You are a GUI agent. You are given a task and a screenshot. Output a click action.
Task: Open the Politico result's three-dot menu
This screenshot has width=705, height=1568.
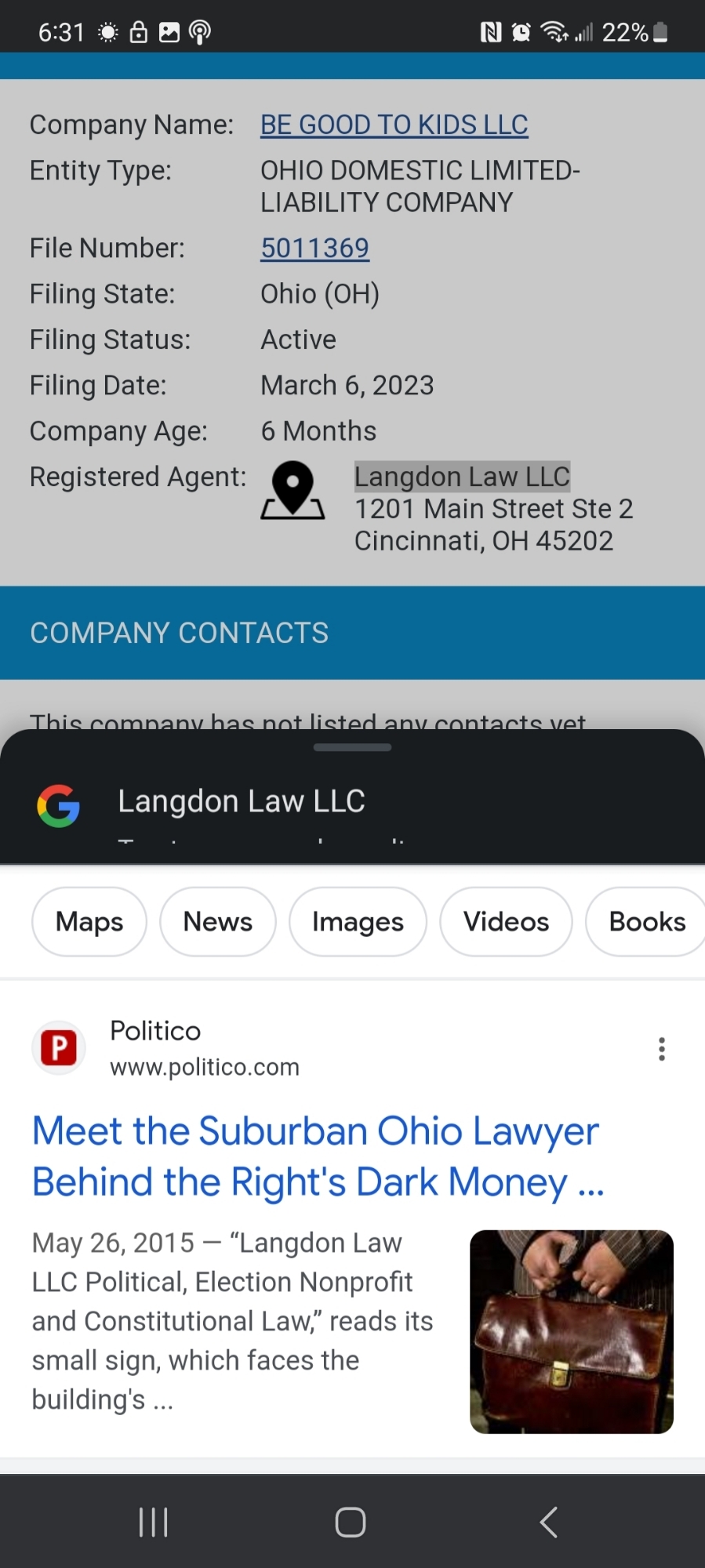point(662,1049)
